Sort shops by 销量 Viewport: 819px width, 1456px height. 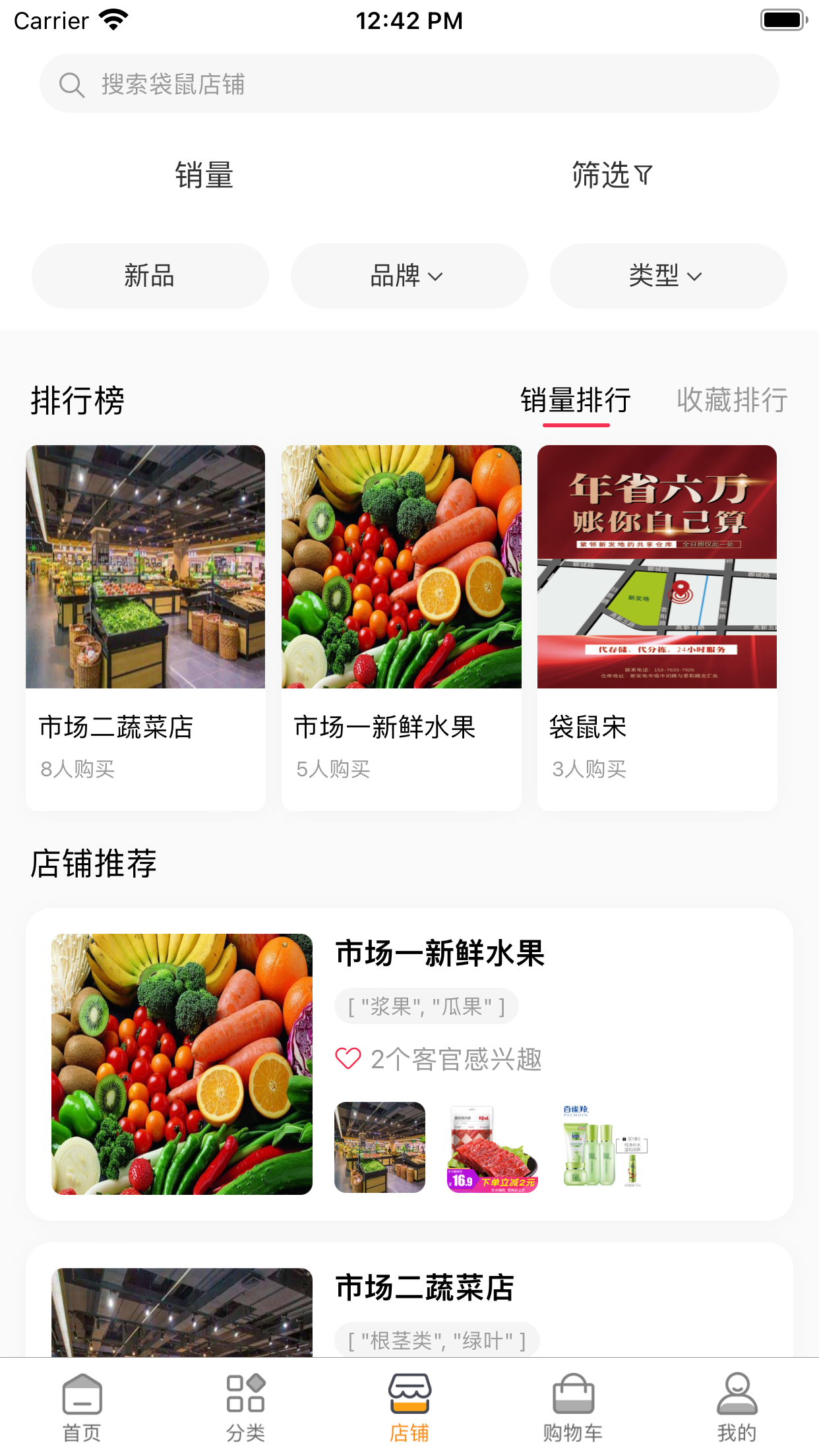tap(204, 175)
